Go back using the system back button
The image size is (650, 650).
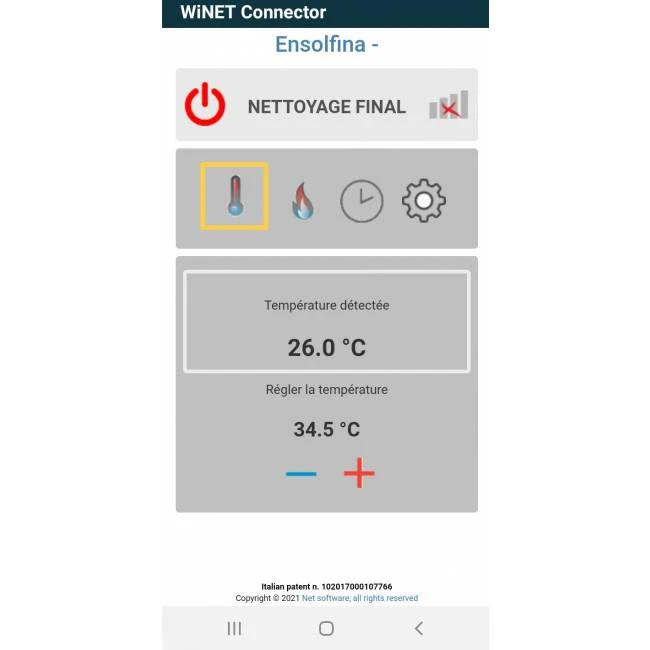click(x=418, y=628)
